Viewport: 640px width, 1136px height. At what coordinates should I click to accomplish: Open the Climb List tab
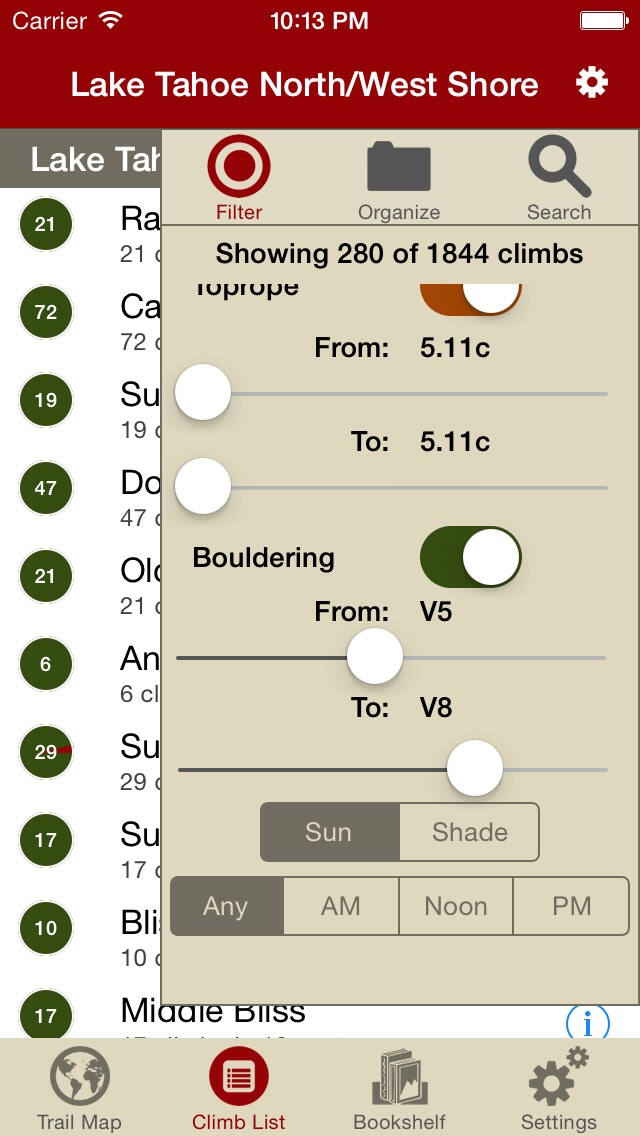point(239,1090)
